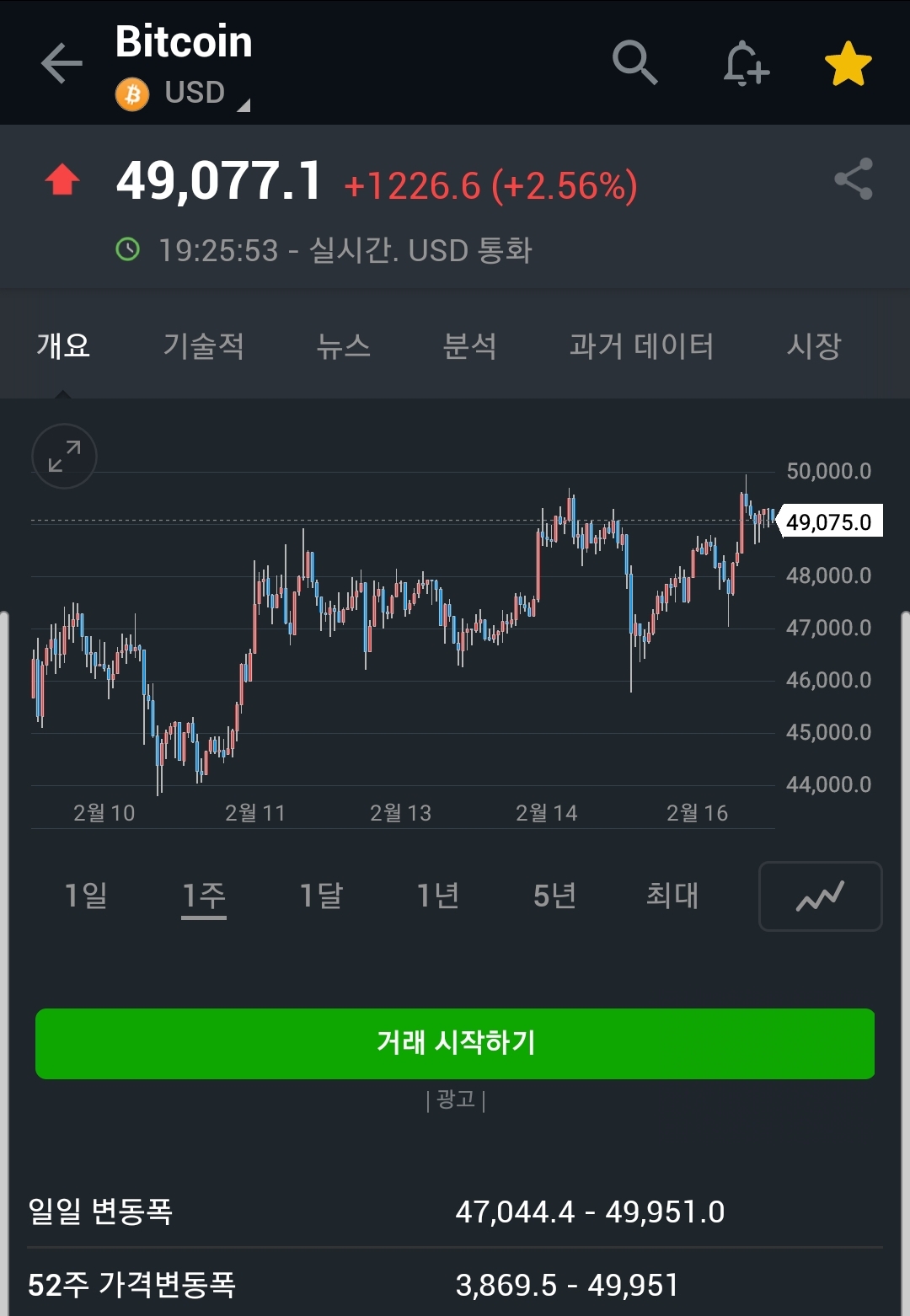Open the search magnifier
Screen dimensions: 910x1316
pyautogui.click(x=634, y=62)
